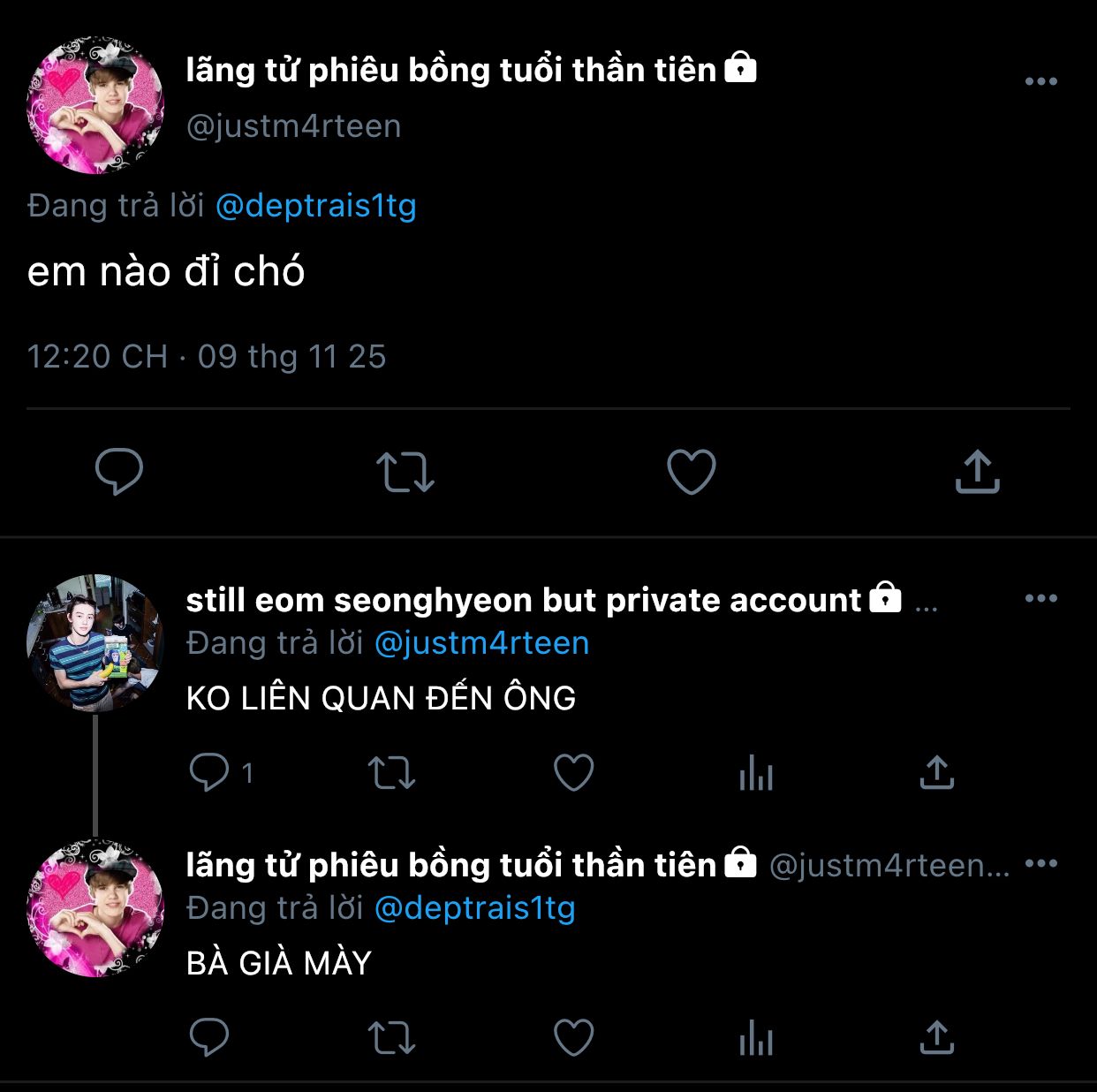The image size is (1097, 1092).
Task: Retweet the 'em nào đi chó' tweet
Action: [x=405, y=472]
